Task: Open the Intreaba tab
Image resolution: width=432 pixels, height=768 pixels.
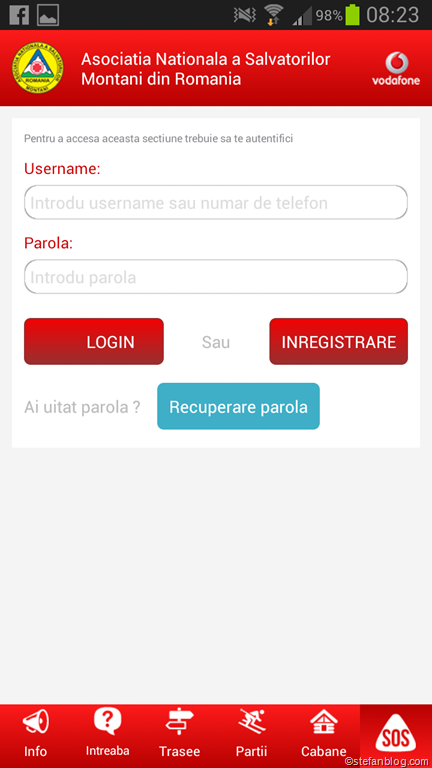Action: point(108,736)
